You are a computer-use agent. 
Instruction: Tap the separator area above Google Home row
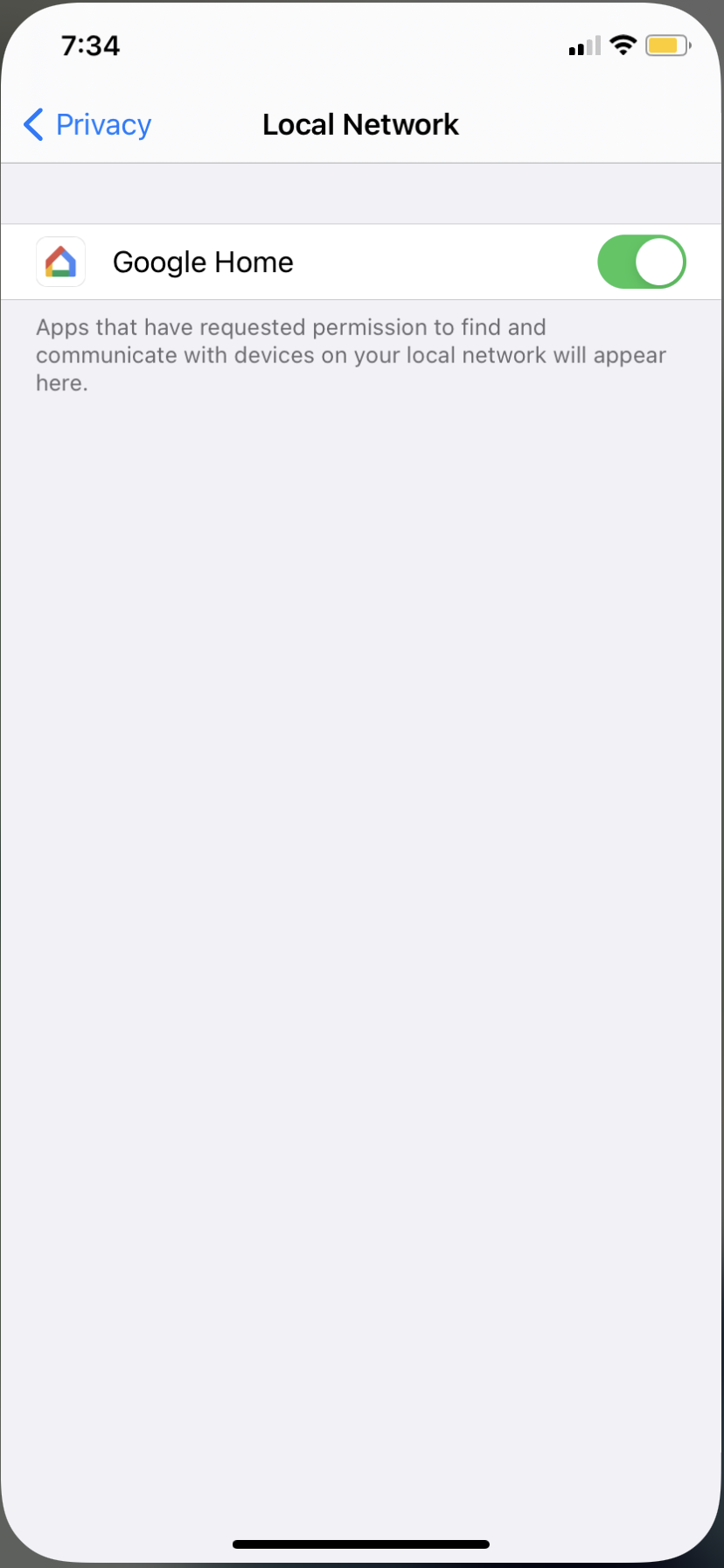coord(362,192)
